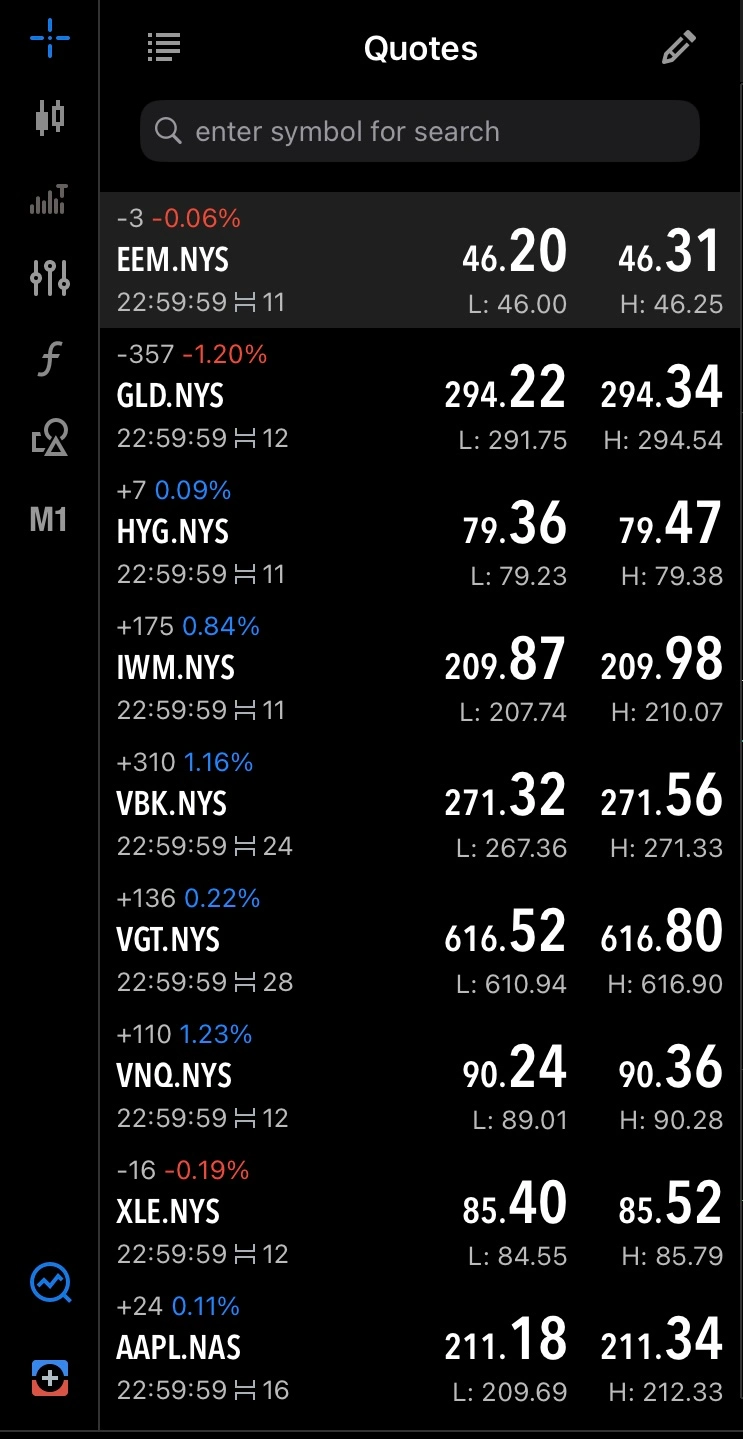Click the functions 'f' icon in the sidebar
Viewport: 743px width, 1439px height.
pos(48,357)
